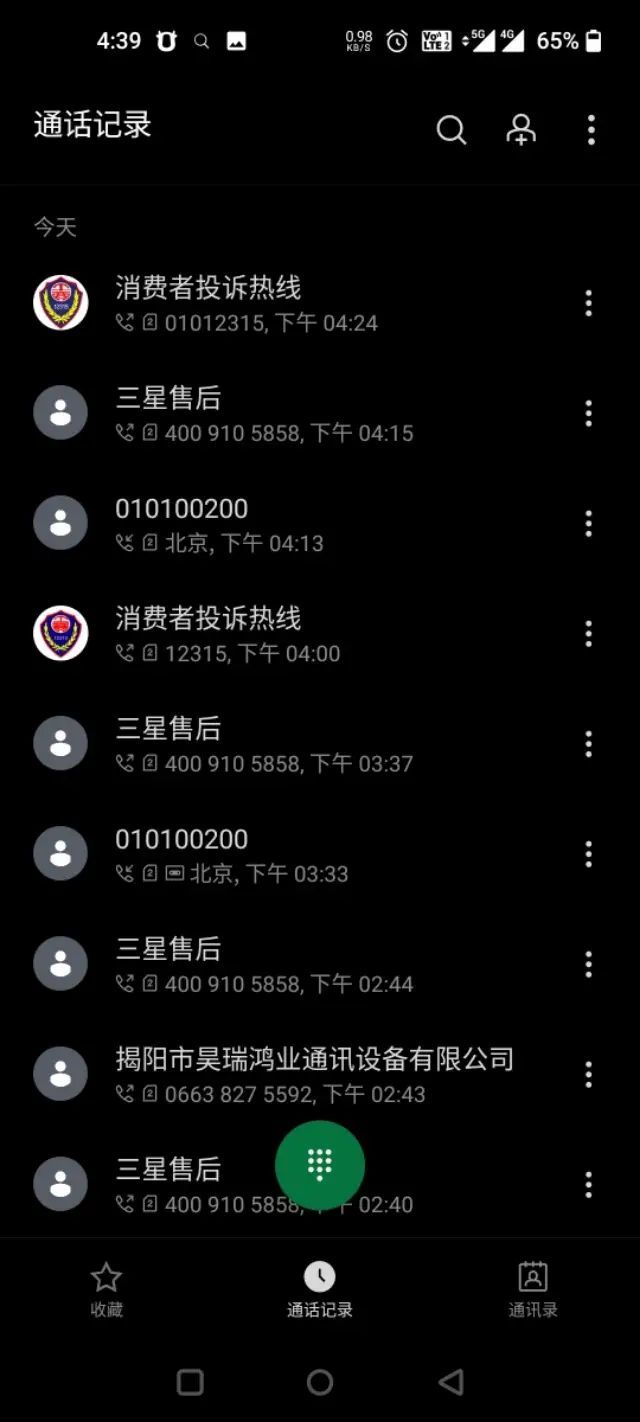This screenshot has height=1422, width=640.
Task: Select the 通话记录 tab
Action: coord(320,1289)
